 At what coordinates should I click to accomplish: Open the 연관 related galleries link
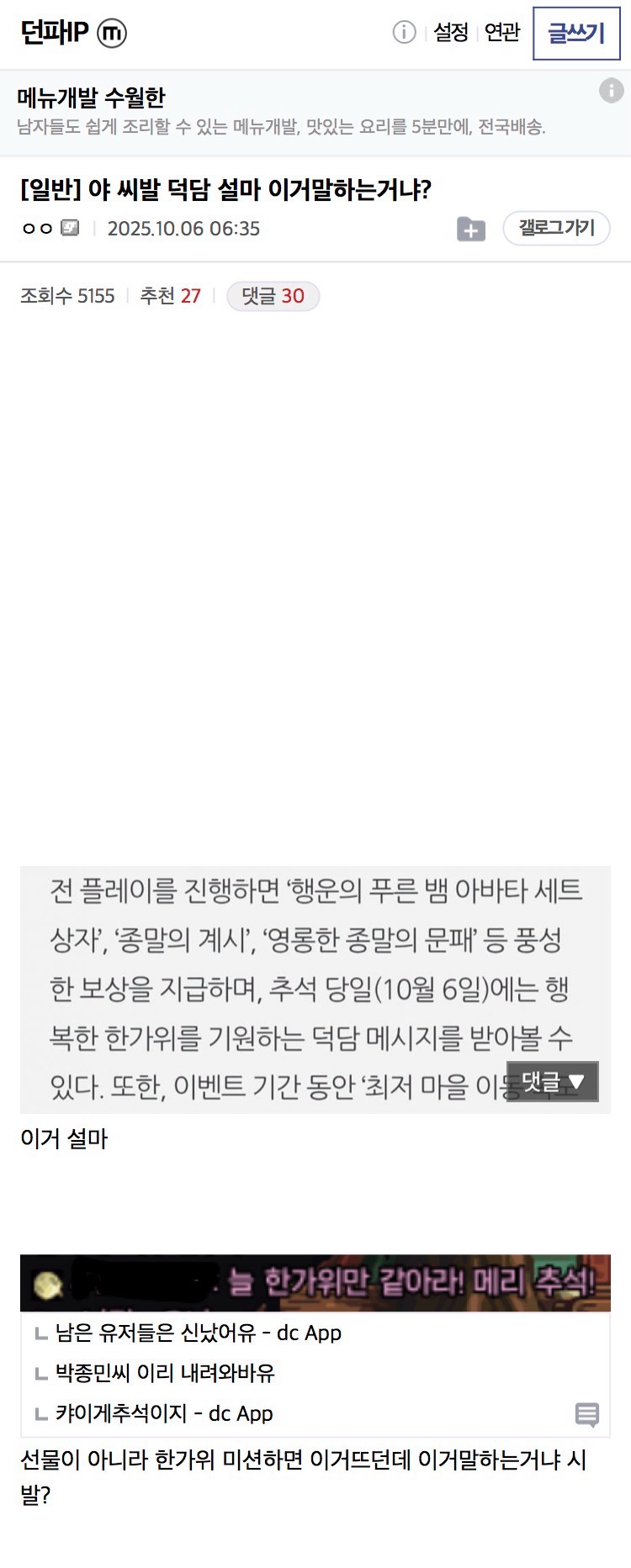(502, 33)
